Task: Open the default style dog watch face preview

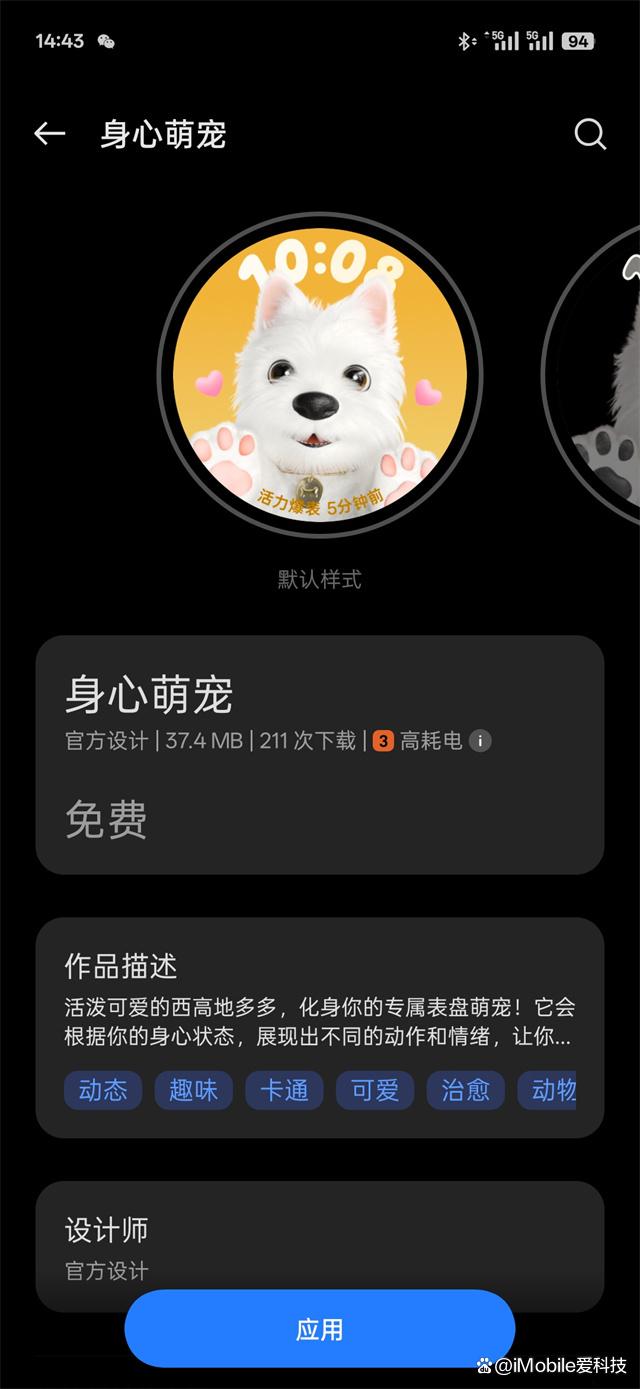Action: coord(319,372)
